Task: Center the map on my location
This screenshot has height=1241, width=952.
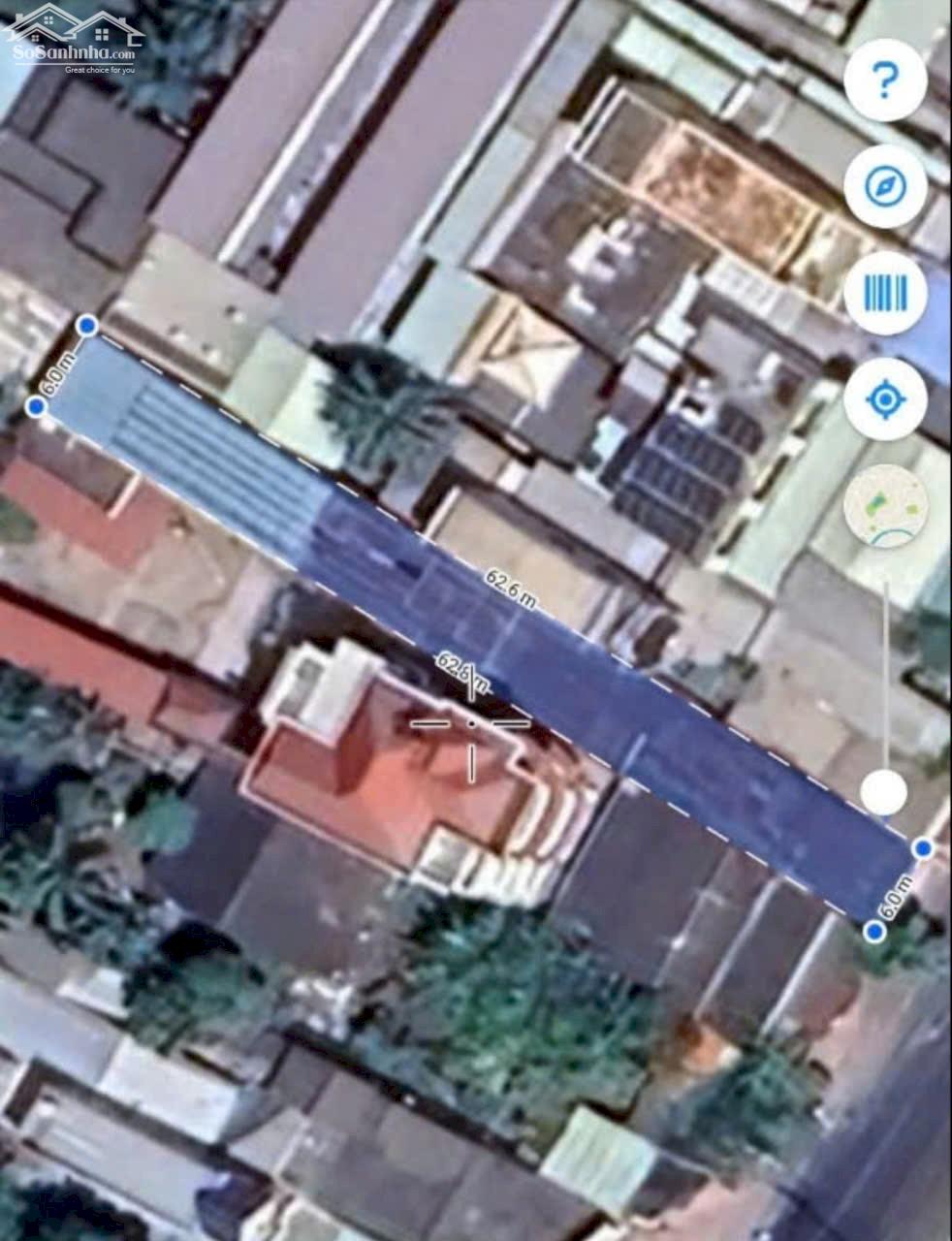Action: tap(885, 399)
